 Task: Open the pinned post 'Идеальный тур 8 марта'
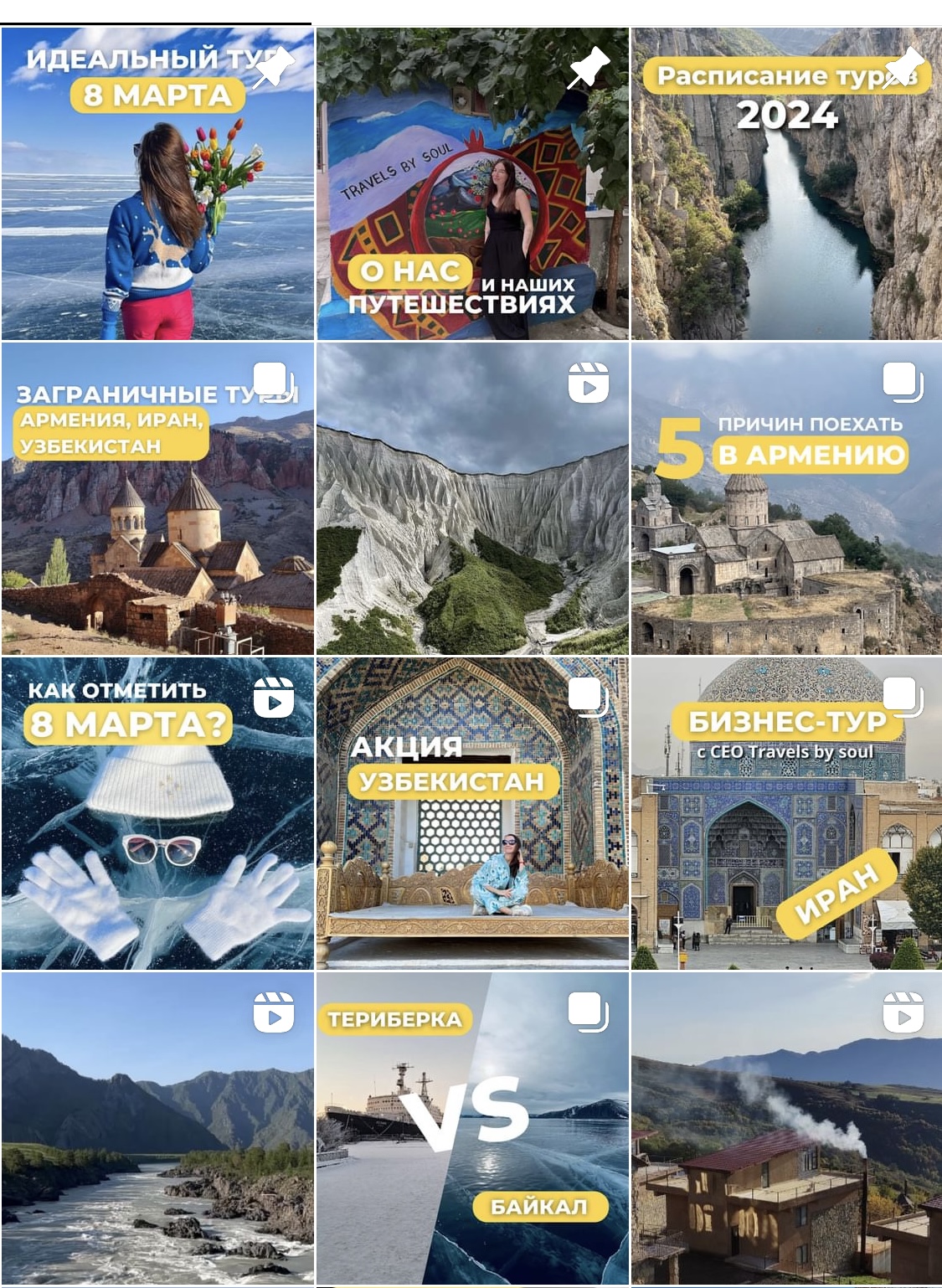tap(157, 183)
